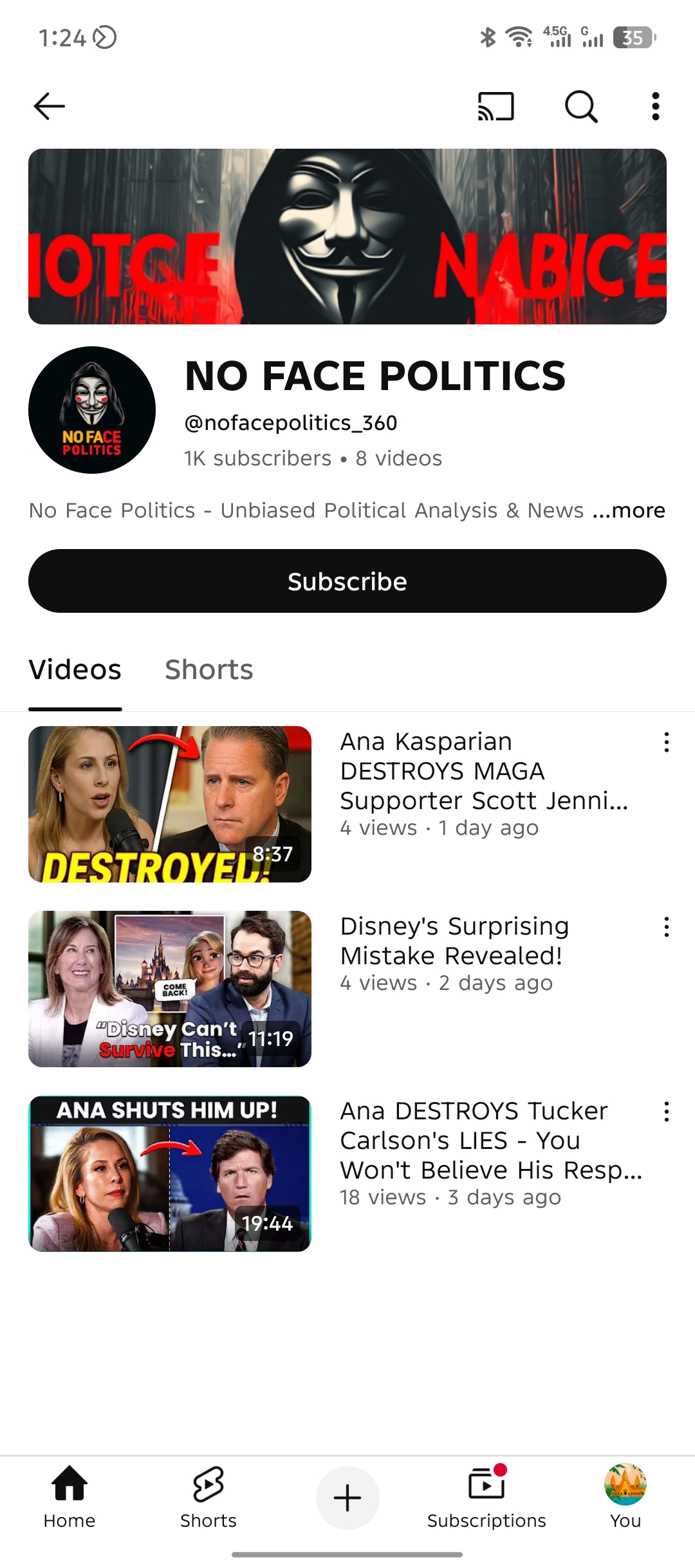695x1568 pixels.
Task: Open the You profile tab
Action: pos(625,1498)
